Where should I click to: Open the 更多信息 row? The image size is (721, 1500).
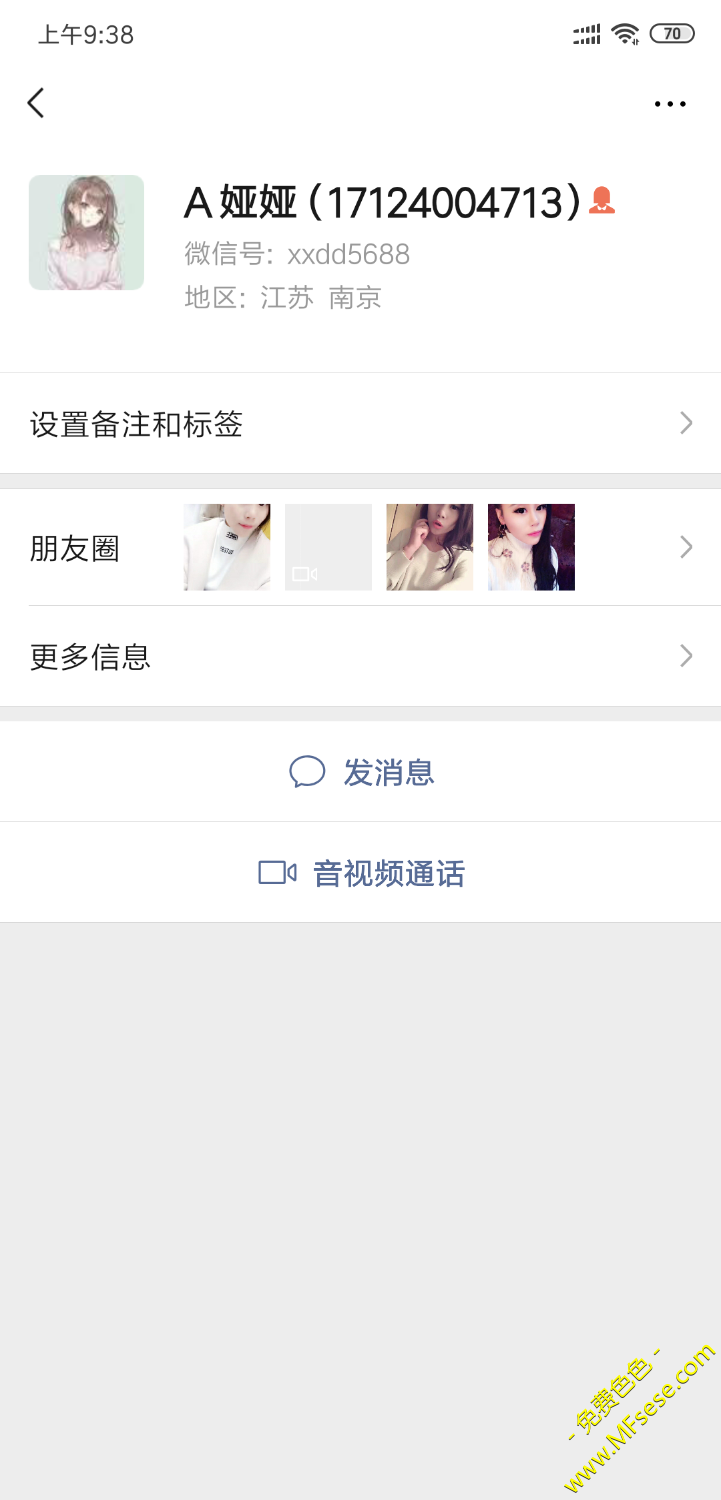click(89, 656)
